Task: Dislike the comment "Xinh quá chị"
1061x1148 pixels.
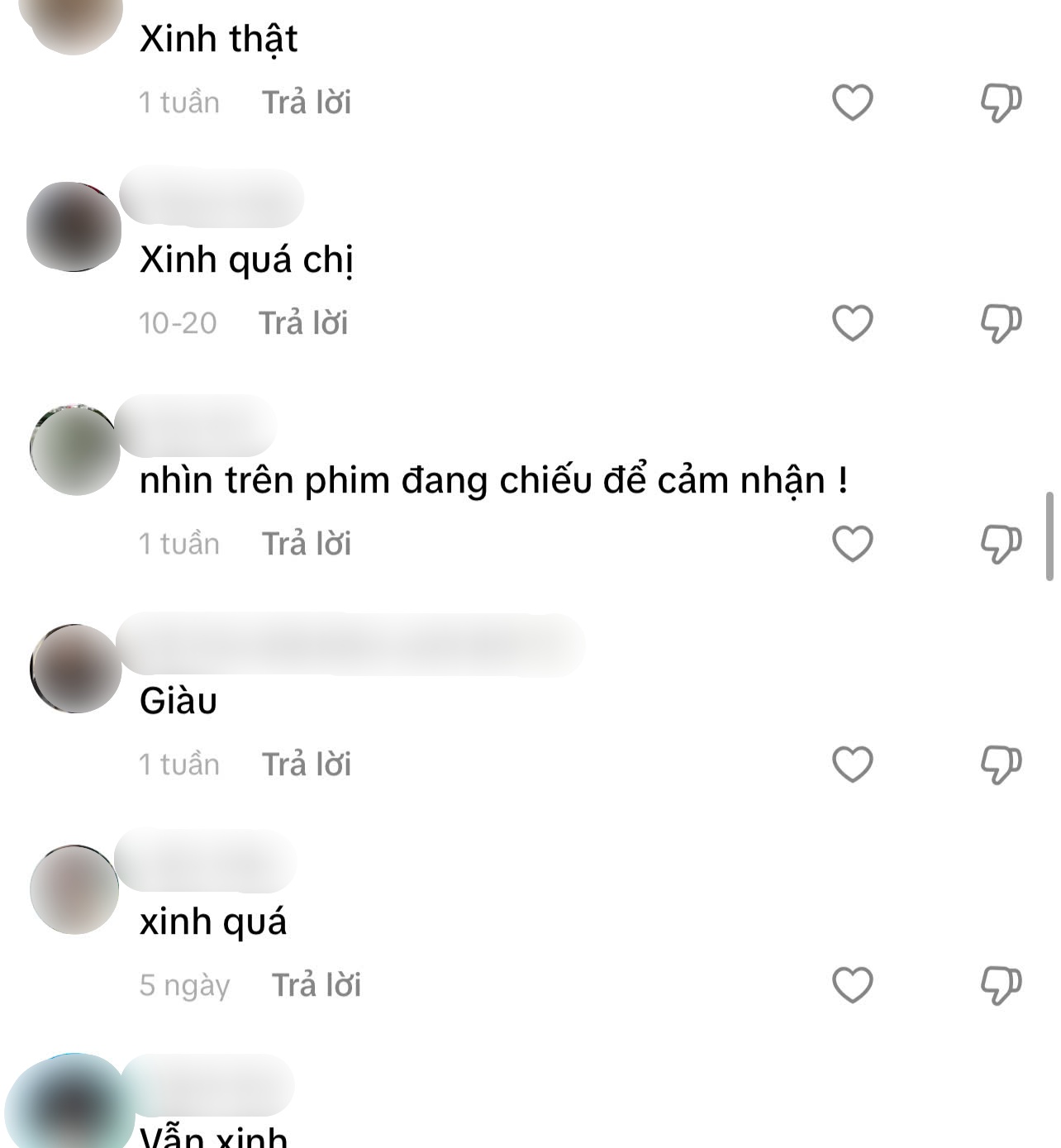Action: pyautogui.click(x=1001, y=323)
